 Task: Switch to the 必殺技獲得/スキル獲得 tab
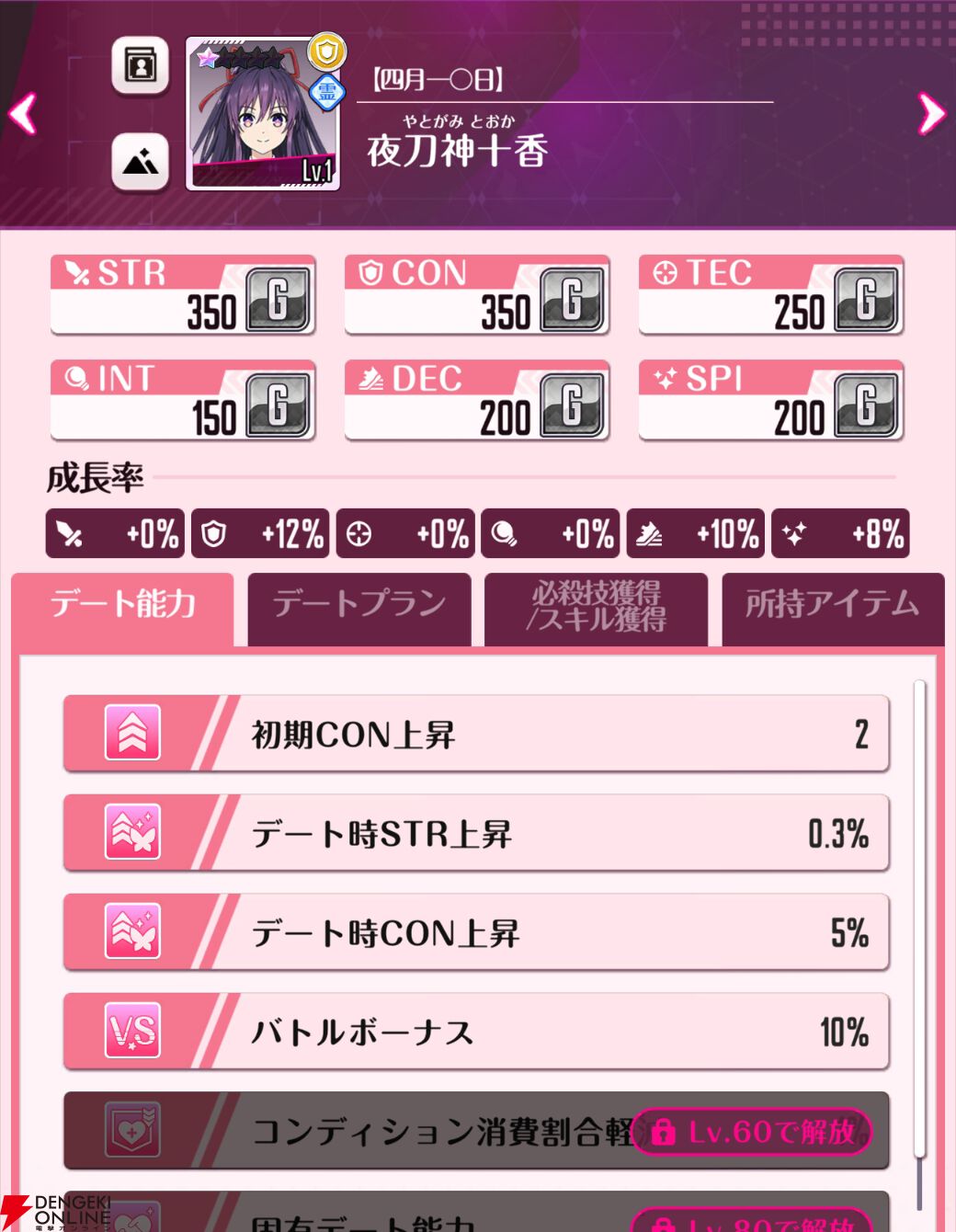[x=596, y=606]
